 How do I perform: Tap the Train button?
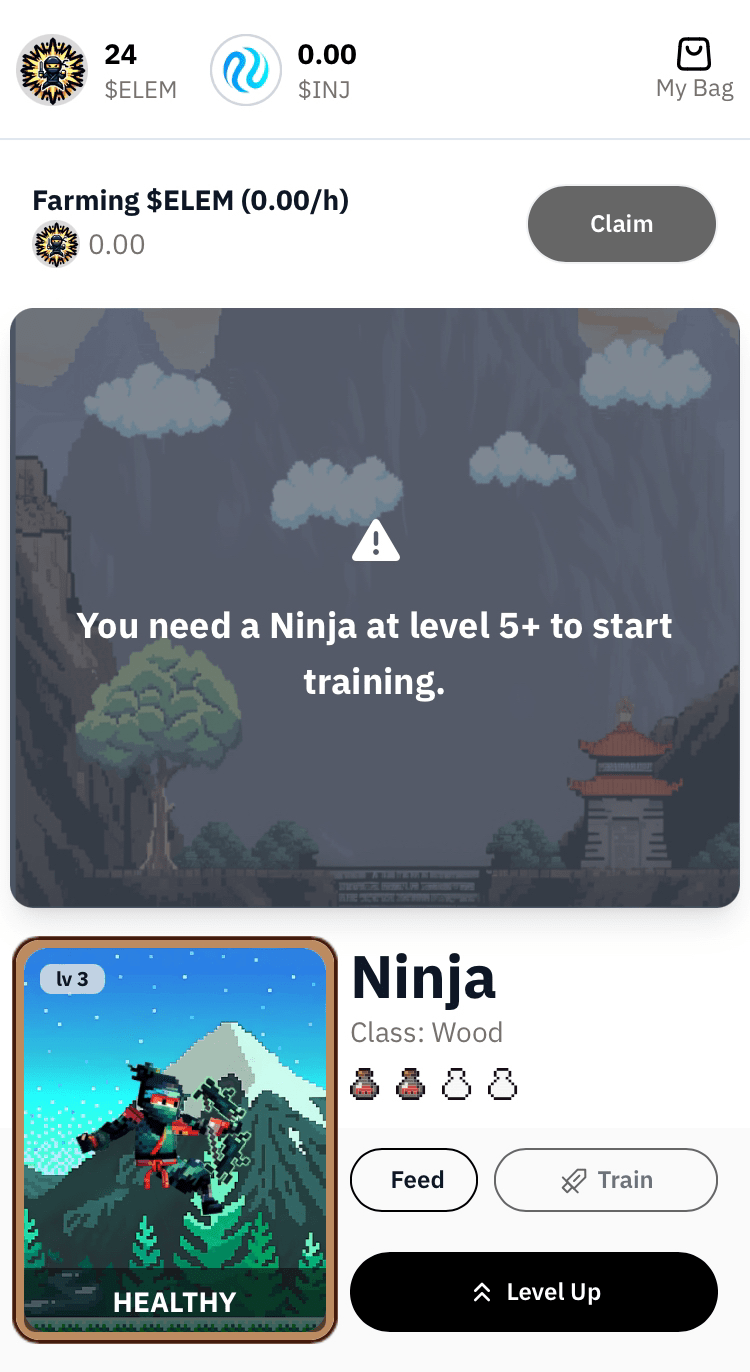[x=605, y=1180]
